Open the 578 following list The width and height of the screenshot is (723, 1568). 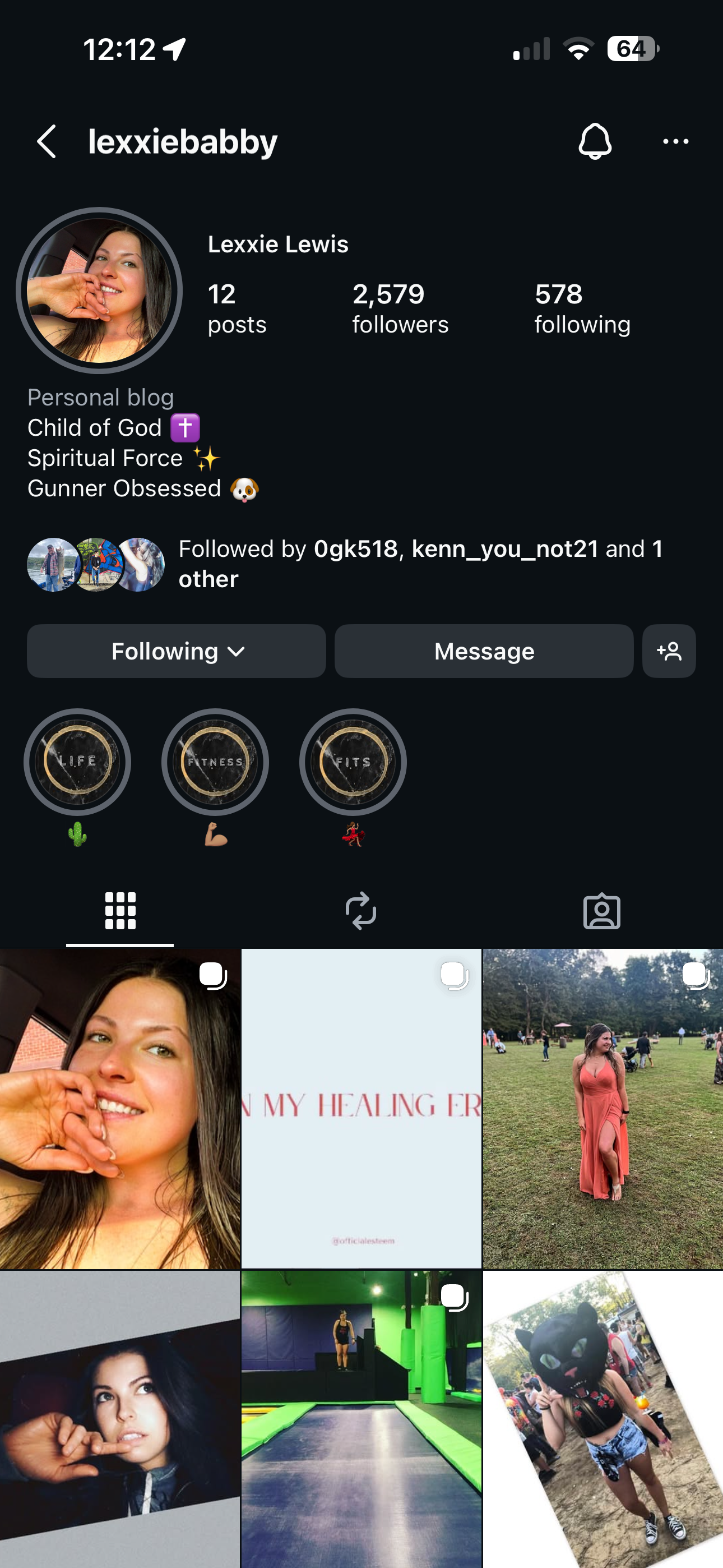(x=582, y=308)
